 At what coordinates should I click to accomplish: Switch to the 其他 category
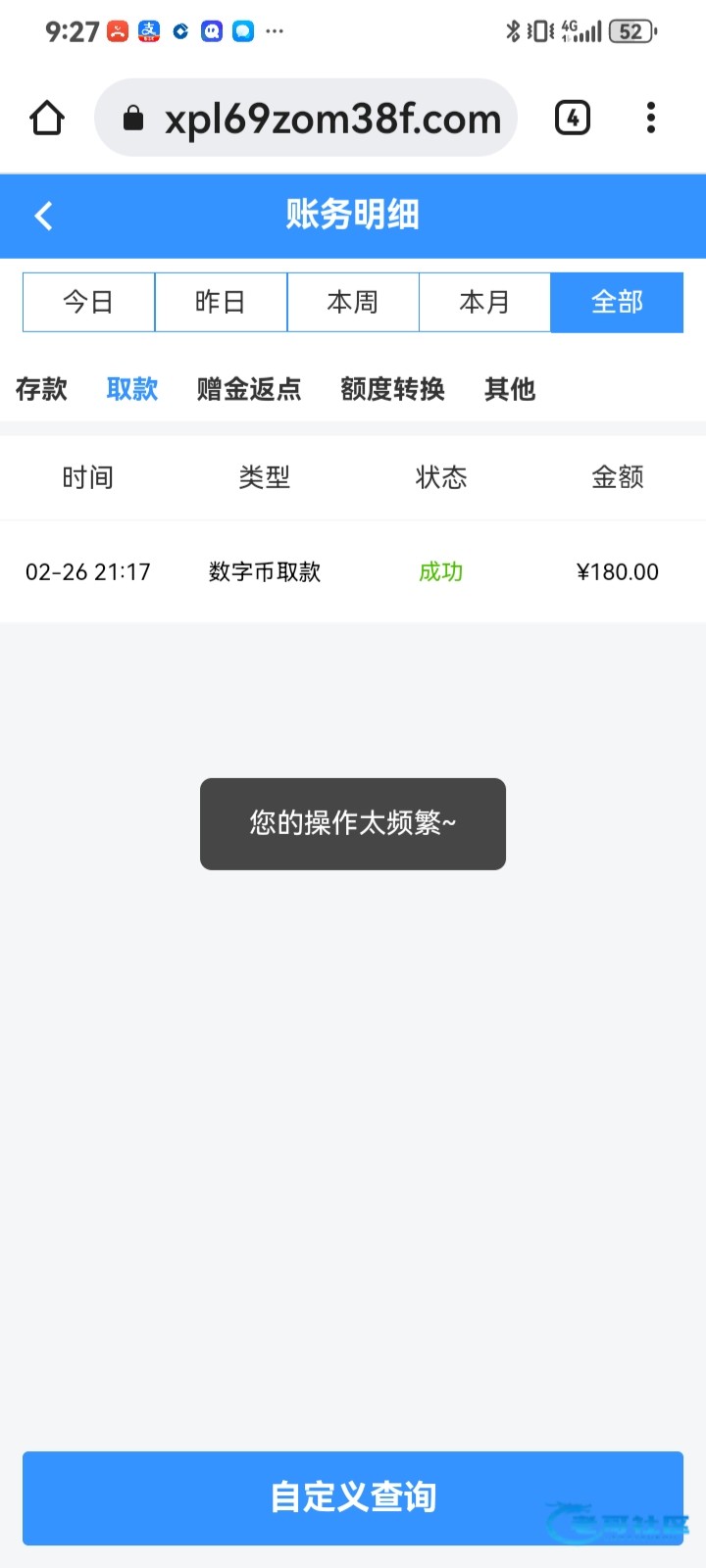click(510, 389)
